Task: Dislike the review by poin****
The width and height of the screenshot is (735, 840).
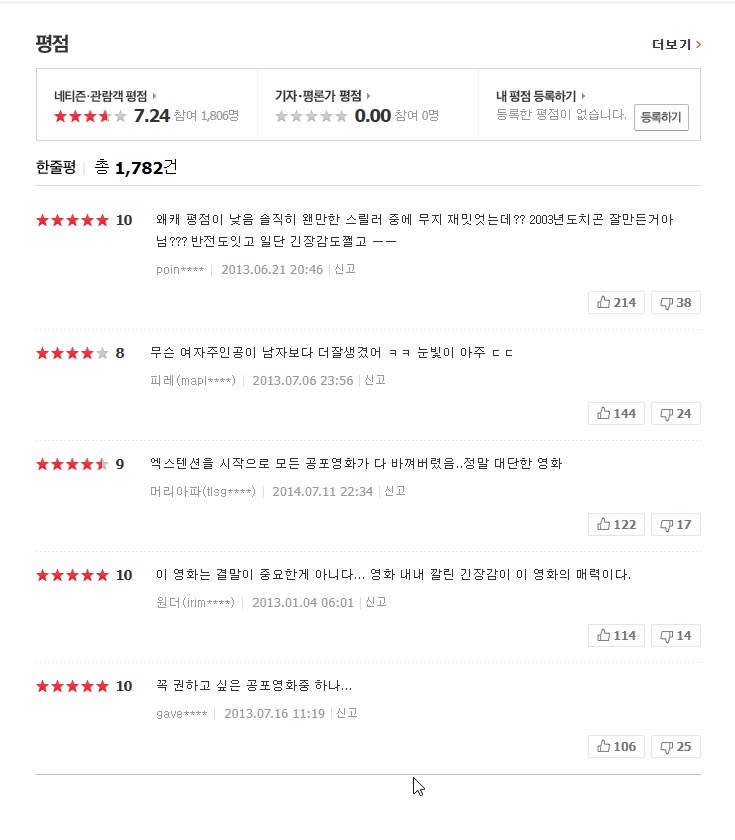Action: point(676,302)
